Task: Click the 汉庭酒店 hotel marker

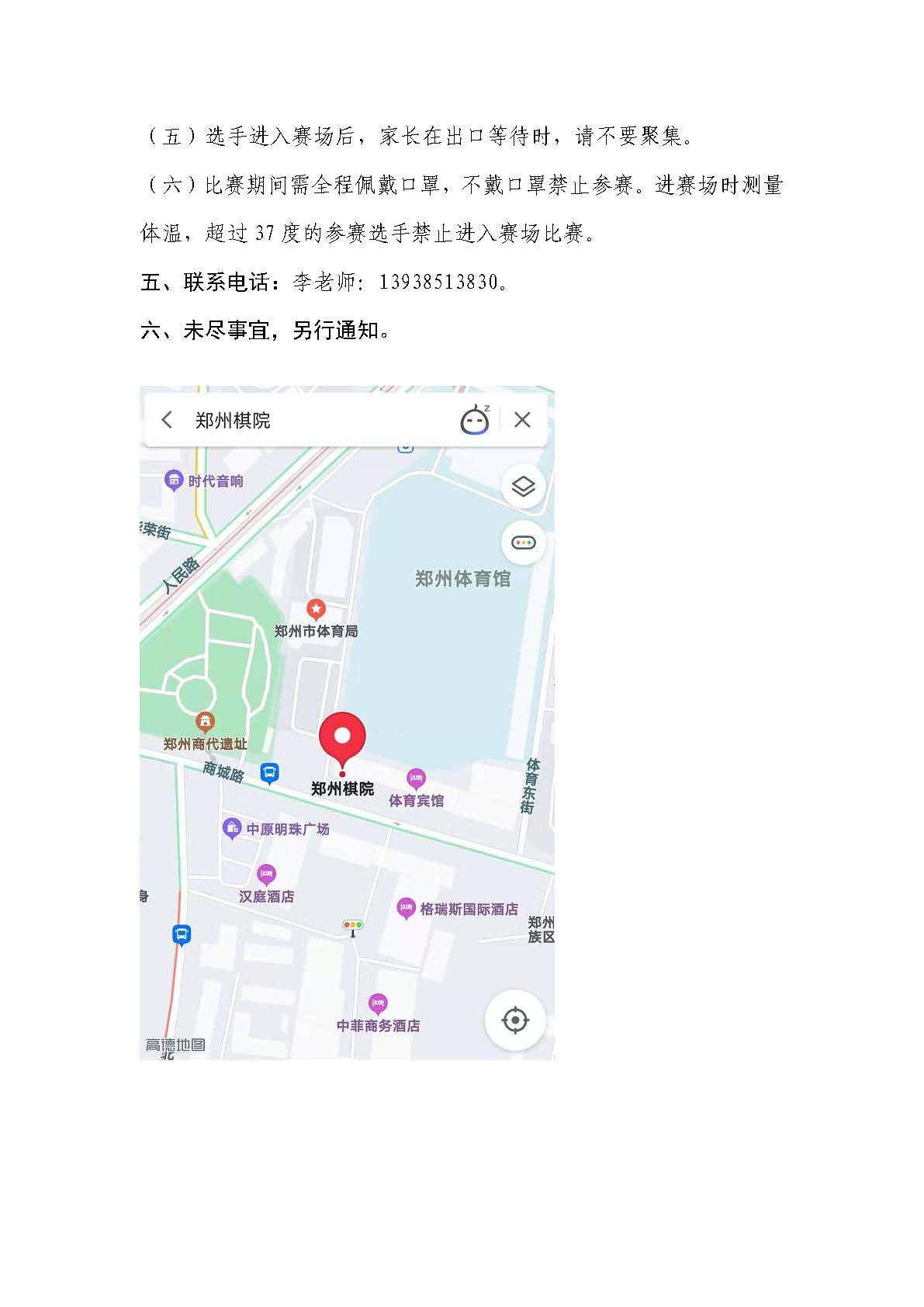Action: tap(266, 875)
